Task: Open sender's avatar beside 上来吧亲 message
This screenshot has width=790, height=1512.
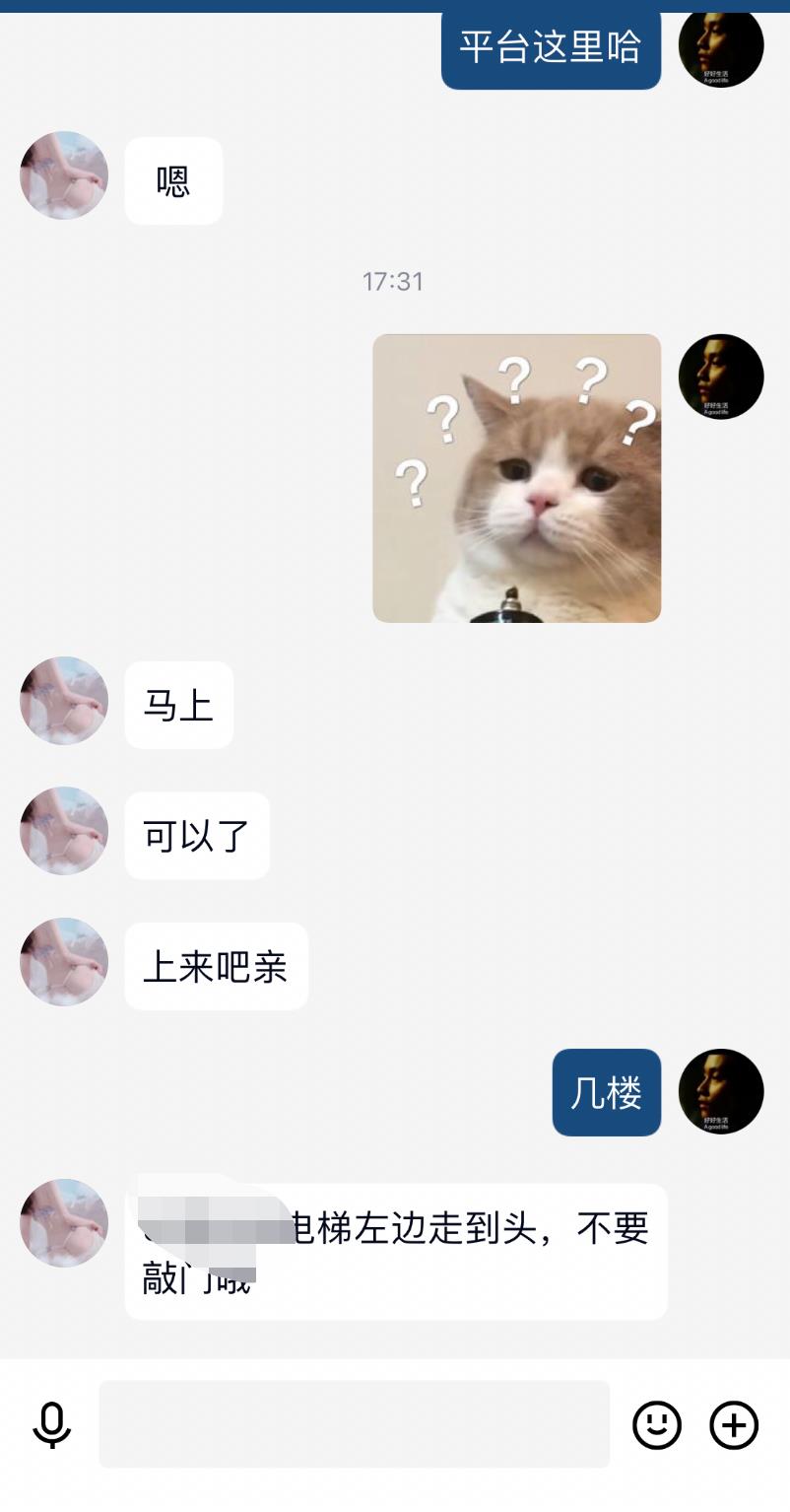Action: coord(64,962)
